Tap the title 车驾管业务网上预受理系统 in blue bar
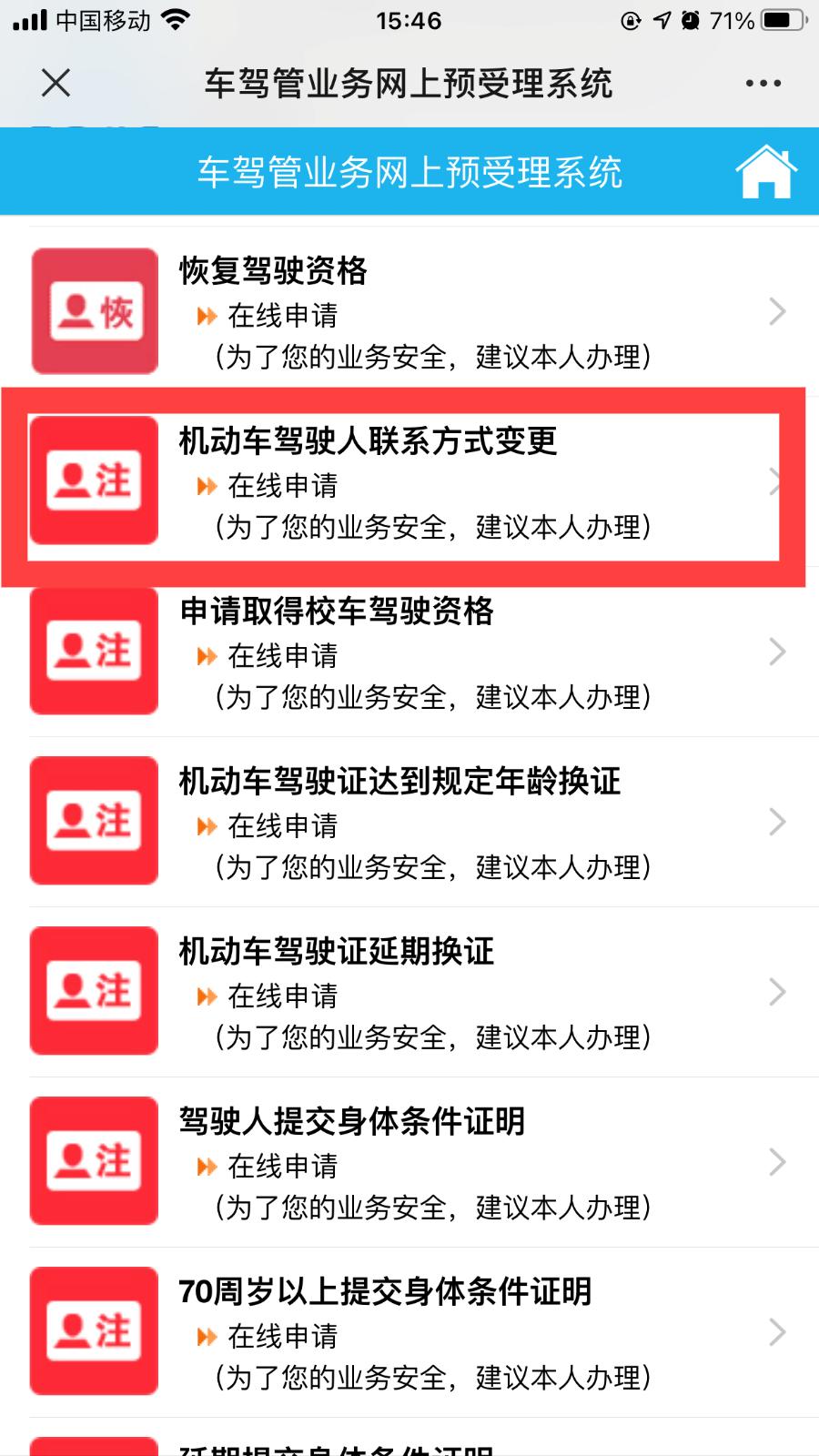The image size is (819, 1456). pos(409,171)
